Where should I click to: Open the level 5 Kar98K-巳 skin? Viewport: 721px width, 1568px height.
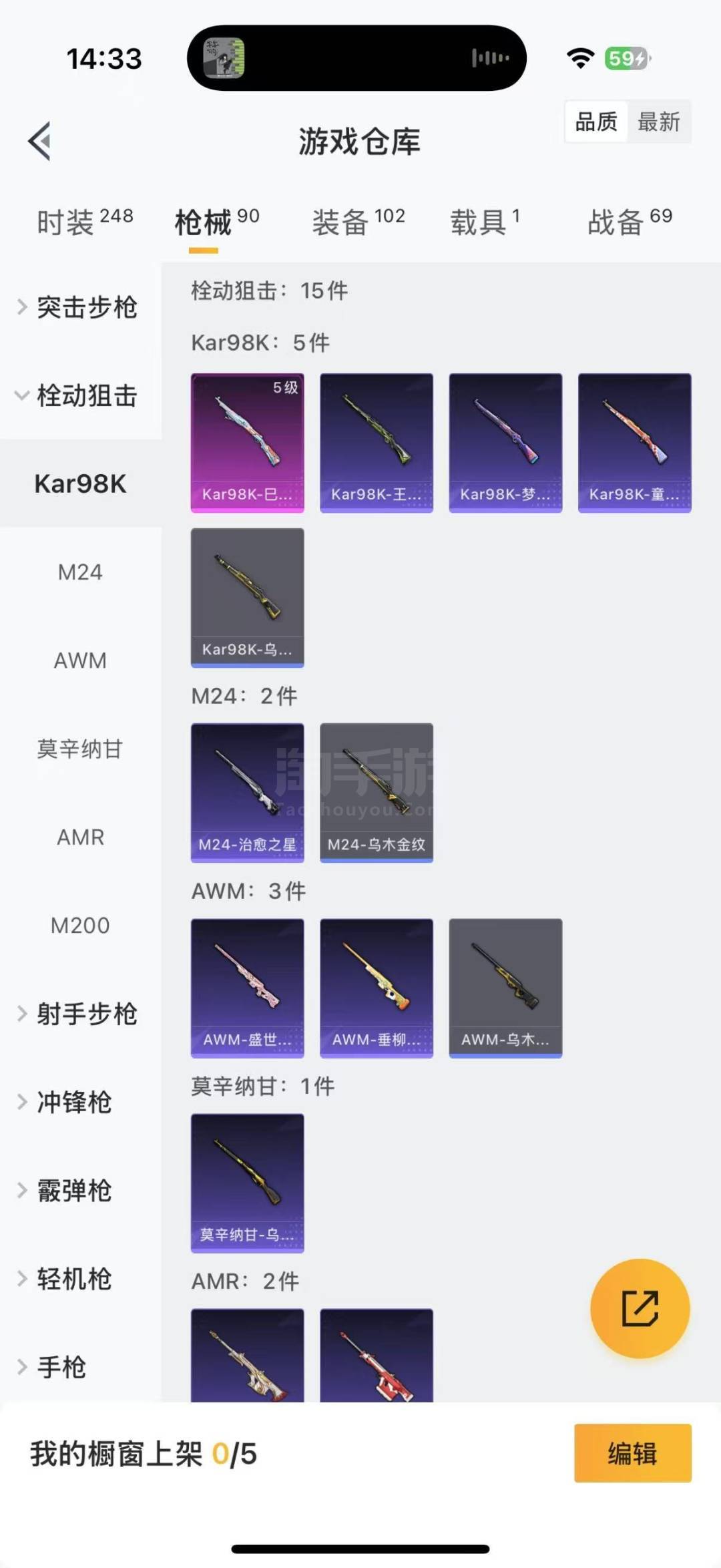coord(248,443)
